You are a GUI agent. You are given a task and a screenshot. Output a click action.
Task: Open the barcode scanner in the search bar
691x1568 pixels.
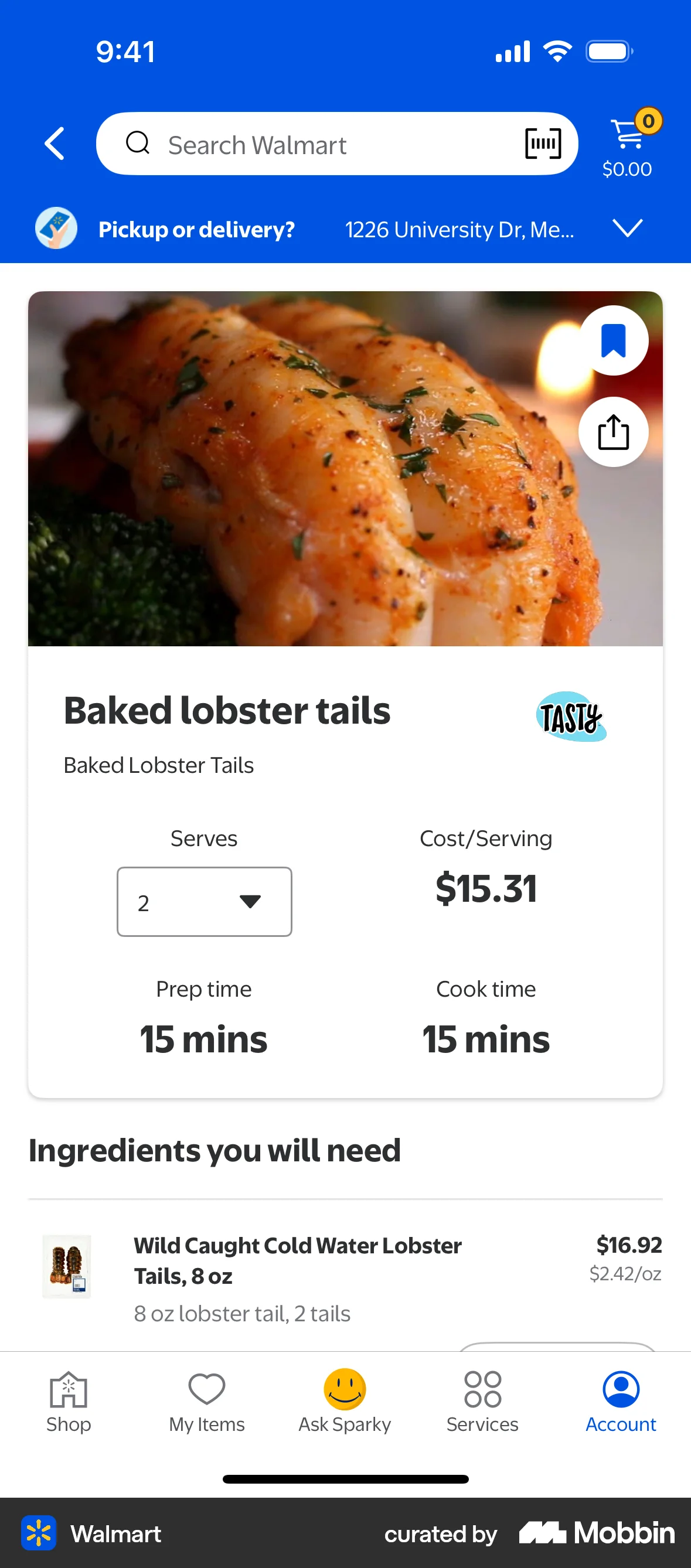[x=540, y=144]
